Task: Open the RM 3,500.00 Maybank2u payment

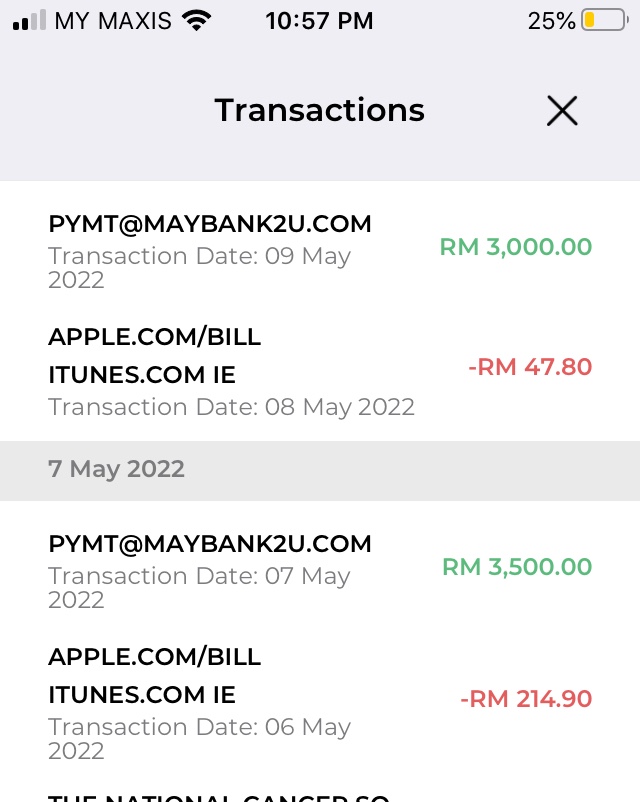Action: pyautogui.click(x=320, y=568)
